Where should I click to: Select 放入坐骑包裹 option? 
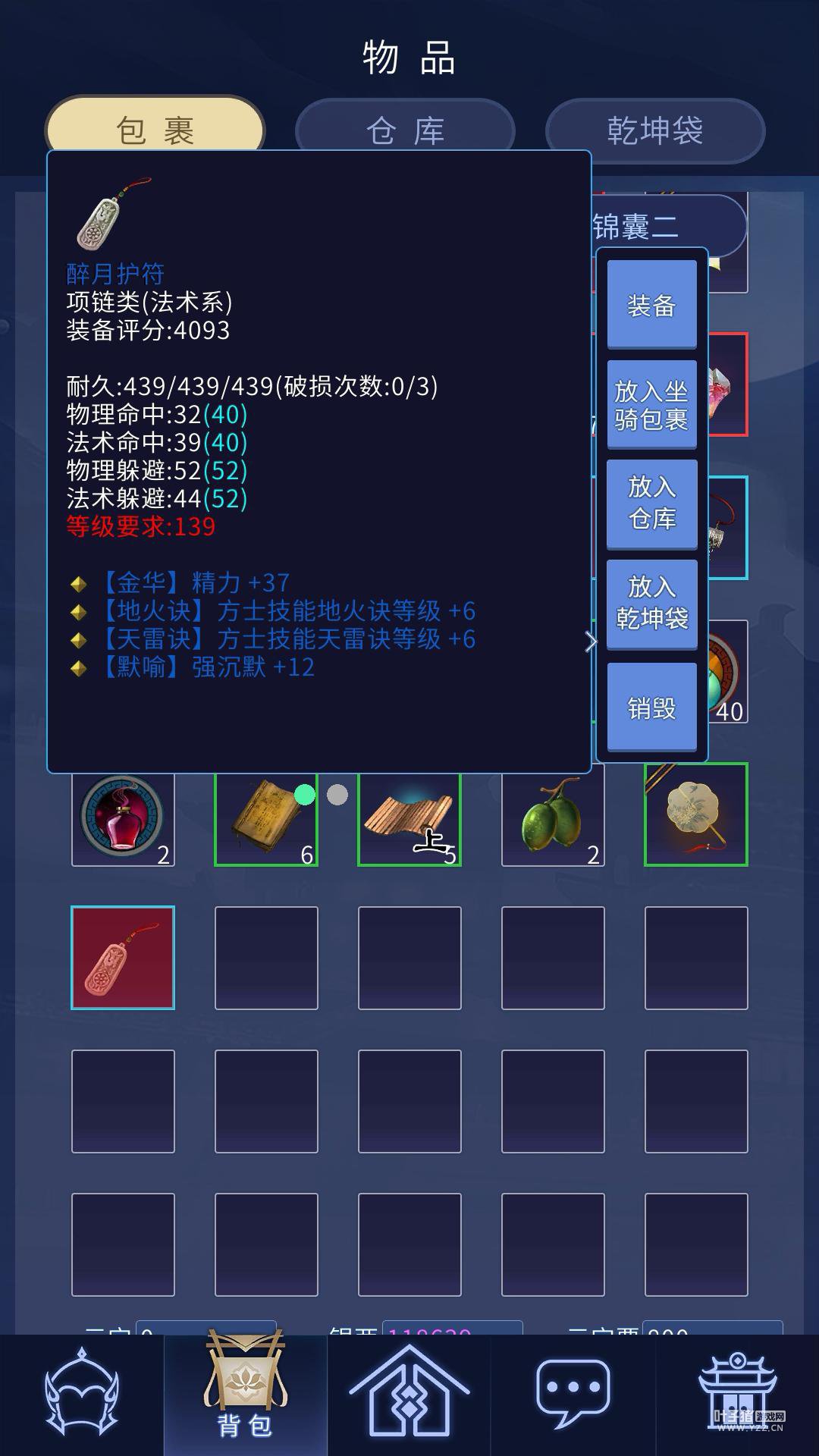[651, 405]
